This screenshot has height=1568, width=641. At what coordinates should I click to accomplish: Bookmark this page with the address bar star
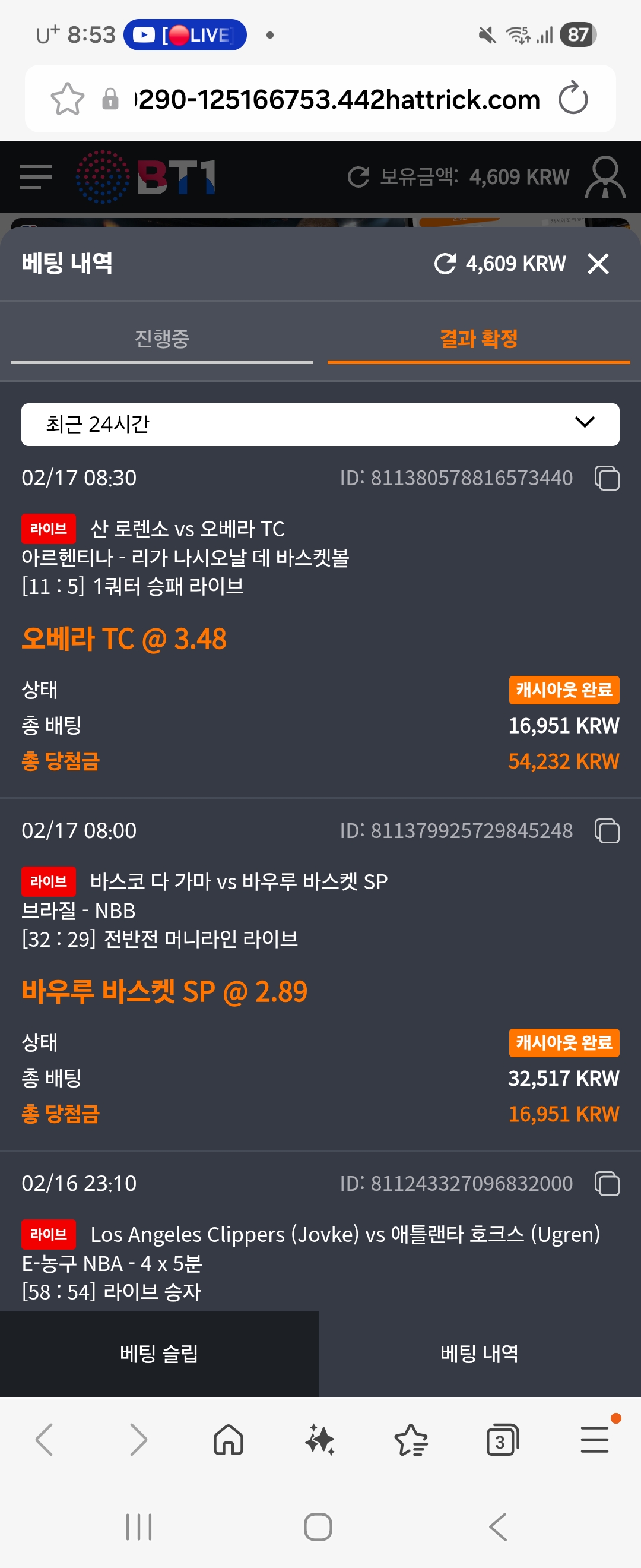(68, 99)
